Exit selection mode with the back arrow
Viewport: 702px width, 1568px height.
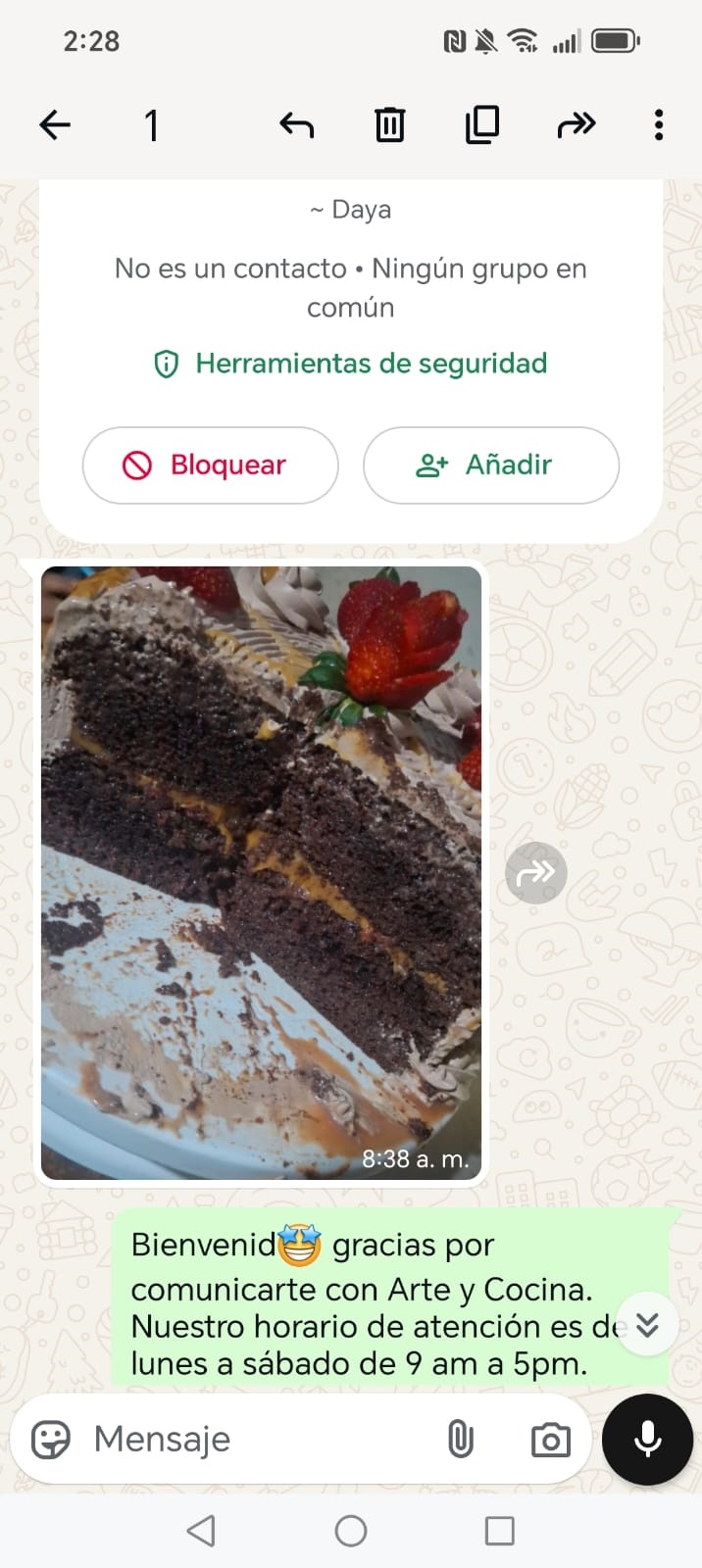[55, 124]
